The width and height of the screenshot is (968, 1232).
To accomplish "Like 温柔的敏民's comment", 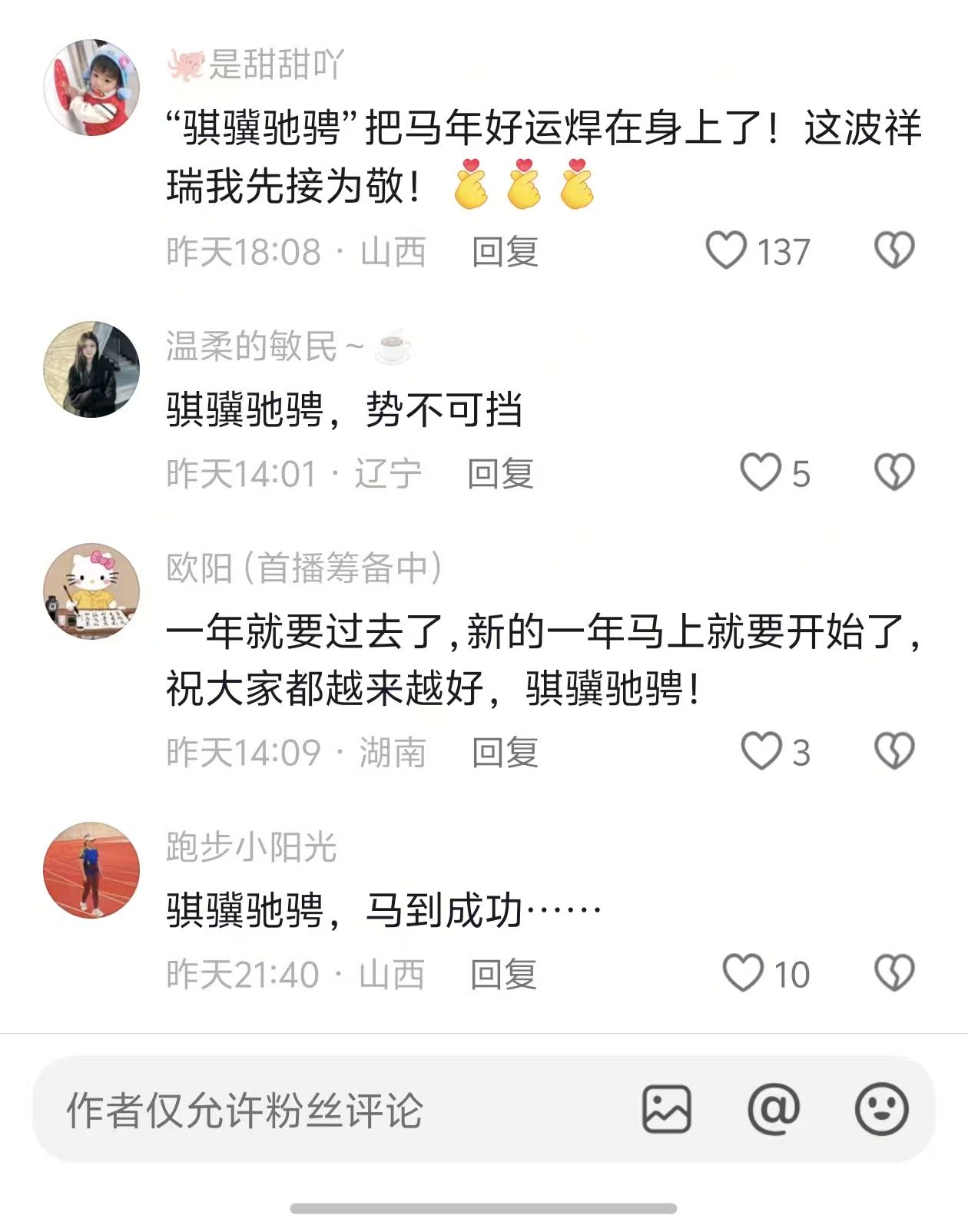I will 760,472.
